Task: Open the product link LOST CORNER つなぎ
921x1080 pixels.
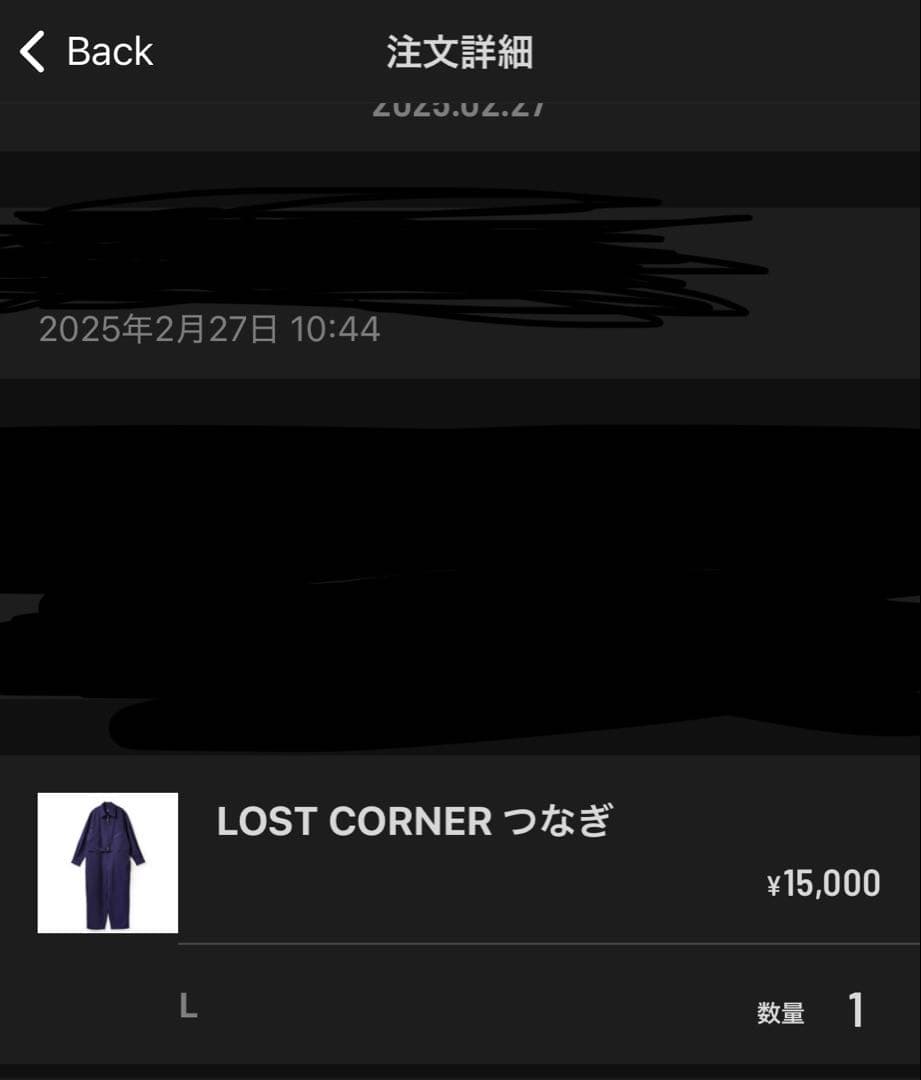Action: pyautogui.click(x=415, y=822)
